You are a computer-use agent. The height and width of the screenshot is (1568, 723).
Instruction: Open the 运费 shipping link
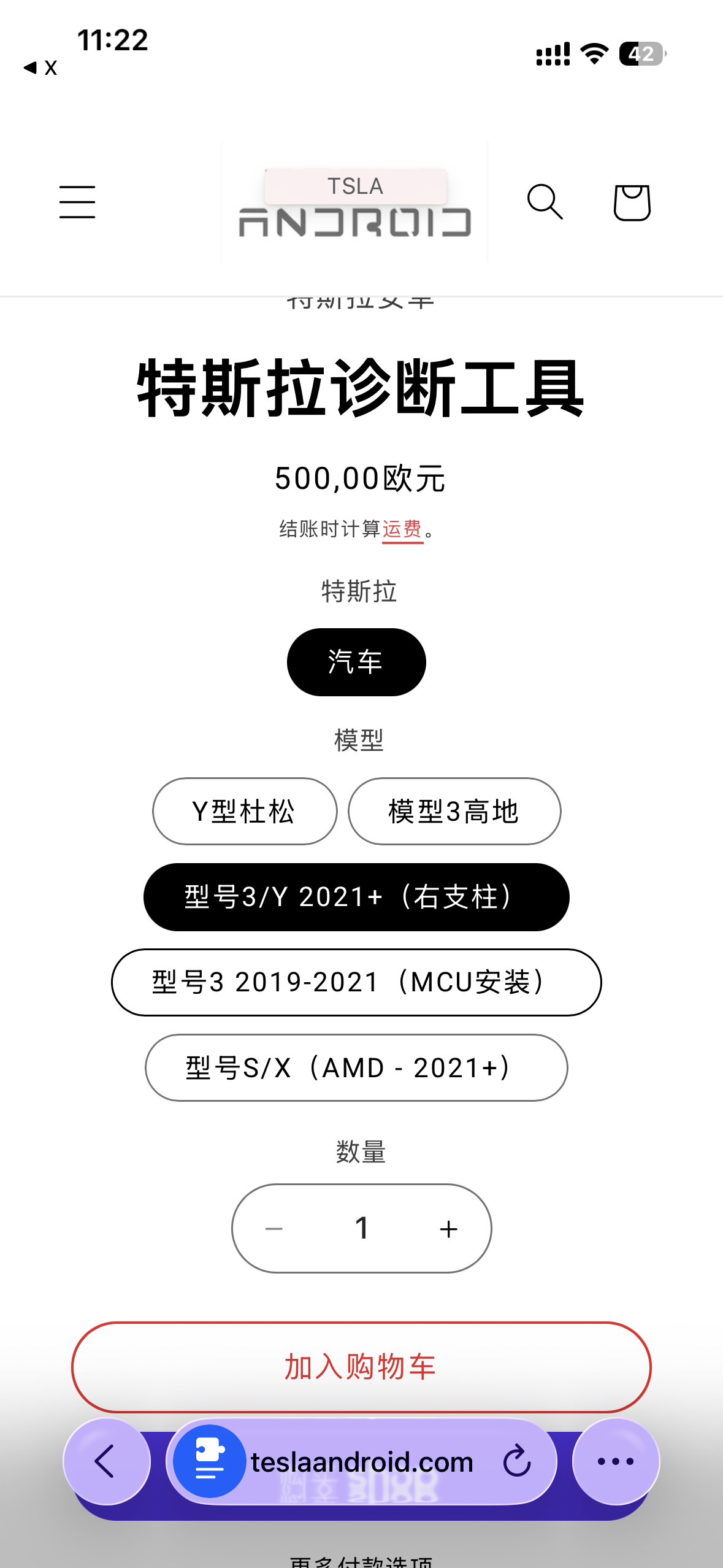click(x=404, y=529)
